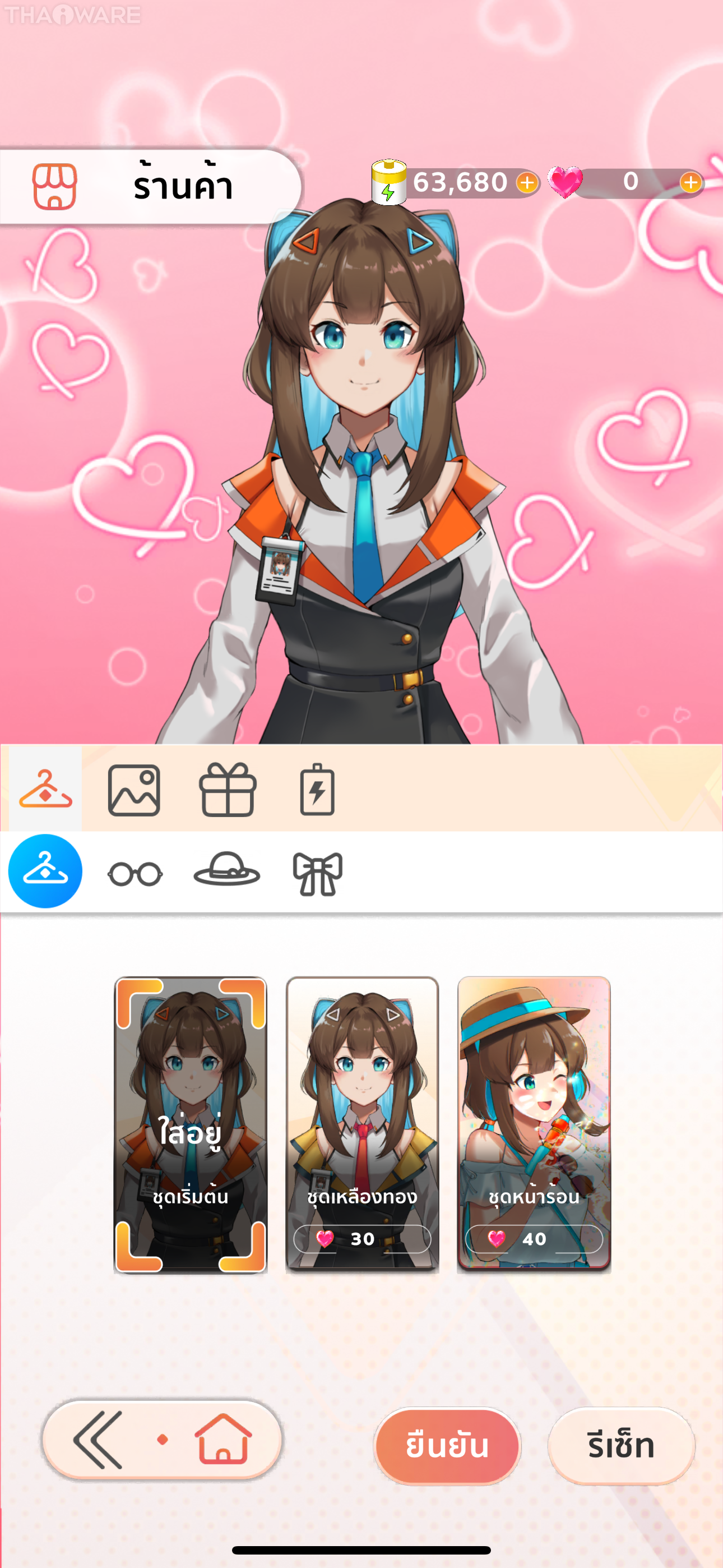This screenshot has width=723, height=1568.
Task: Select the outfit hanger category
Action: tap(45, 871)
